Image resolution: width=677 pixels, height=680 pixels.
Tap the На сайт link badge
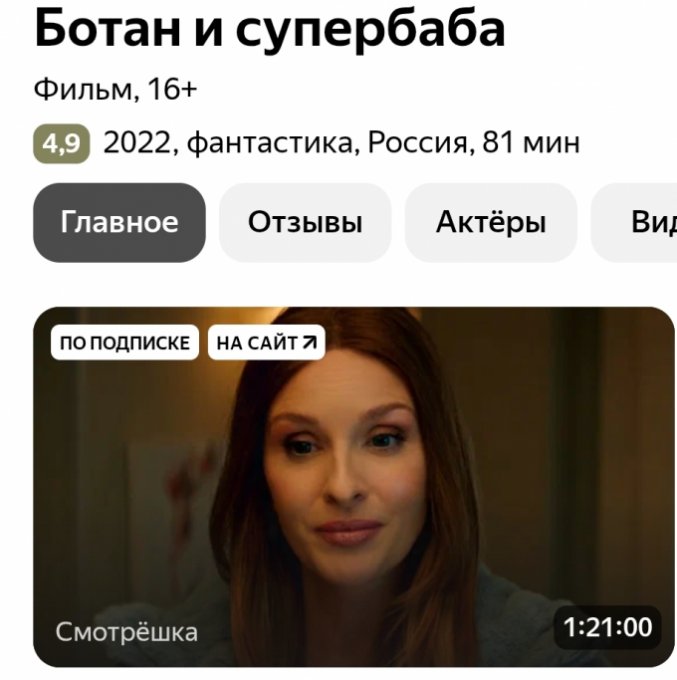point(267,343)
